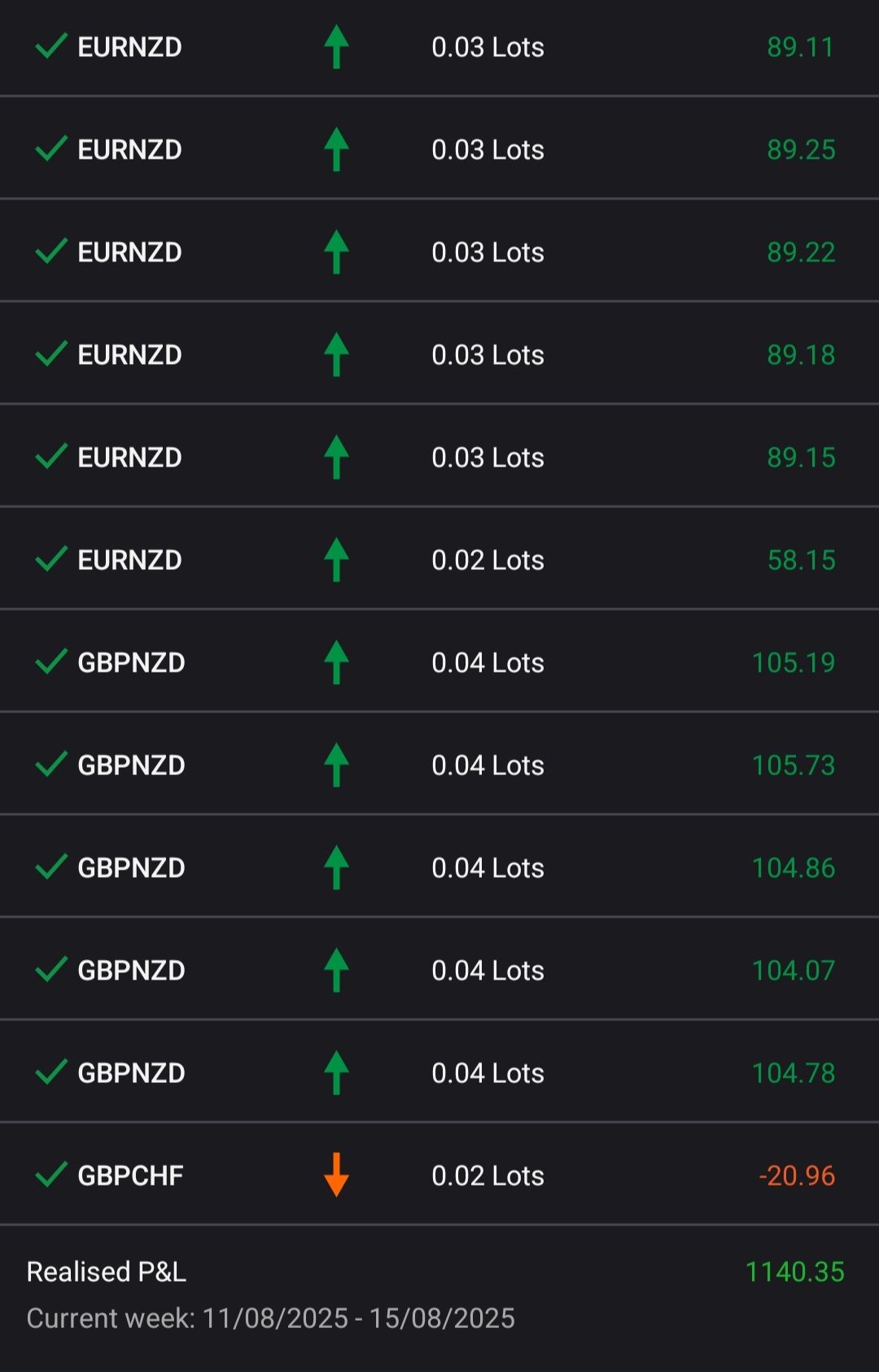Open the EURNZD trade with 89.11 profit
Screen dimensions: 879x1372
[x=439, y=47]
